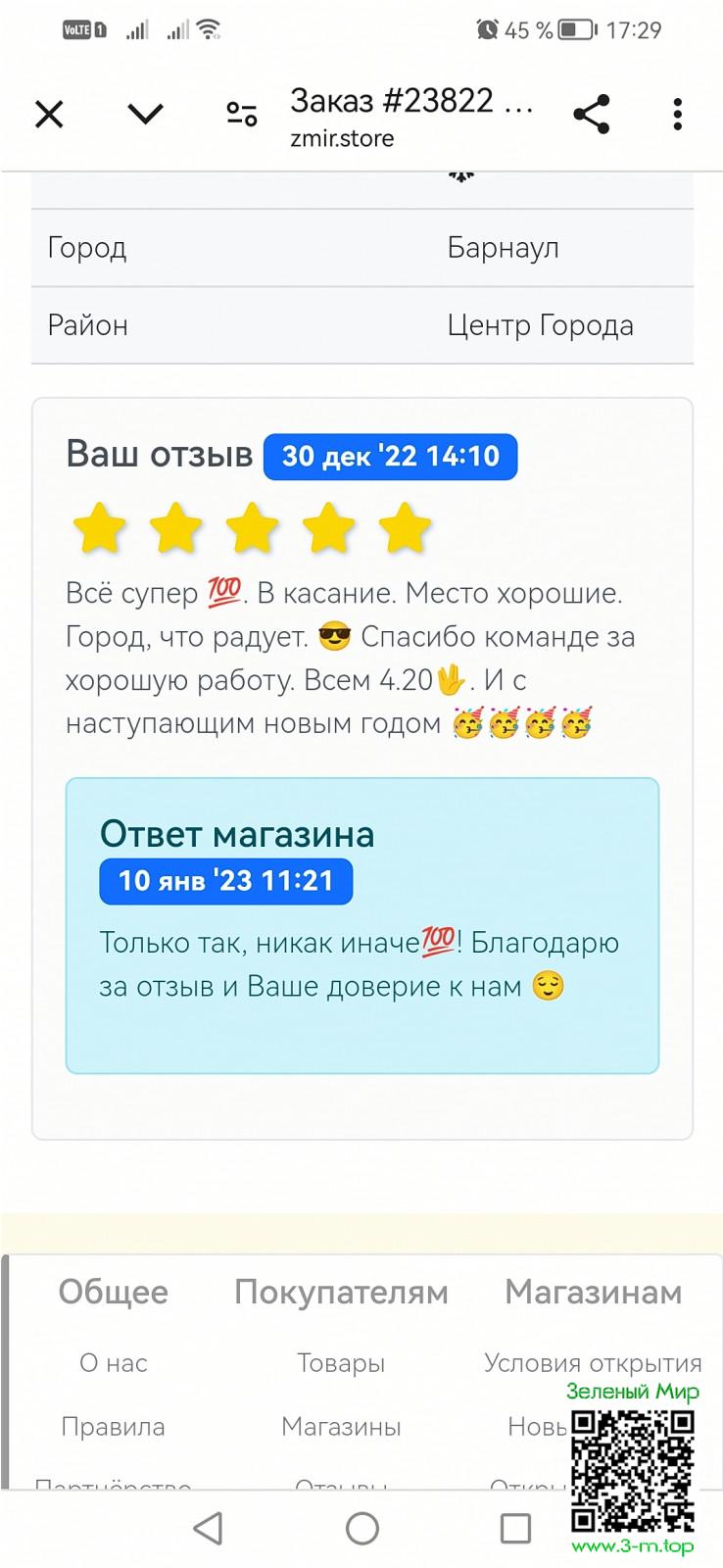Expand the tab's dropdown chevron
The height and width of the screenshot is (1568, 723).
(145, 115)
